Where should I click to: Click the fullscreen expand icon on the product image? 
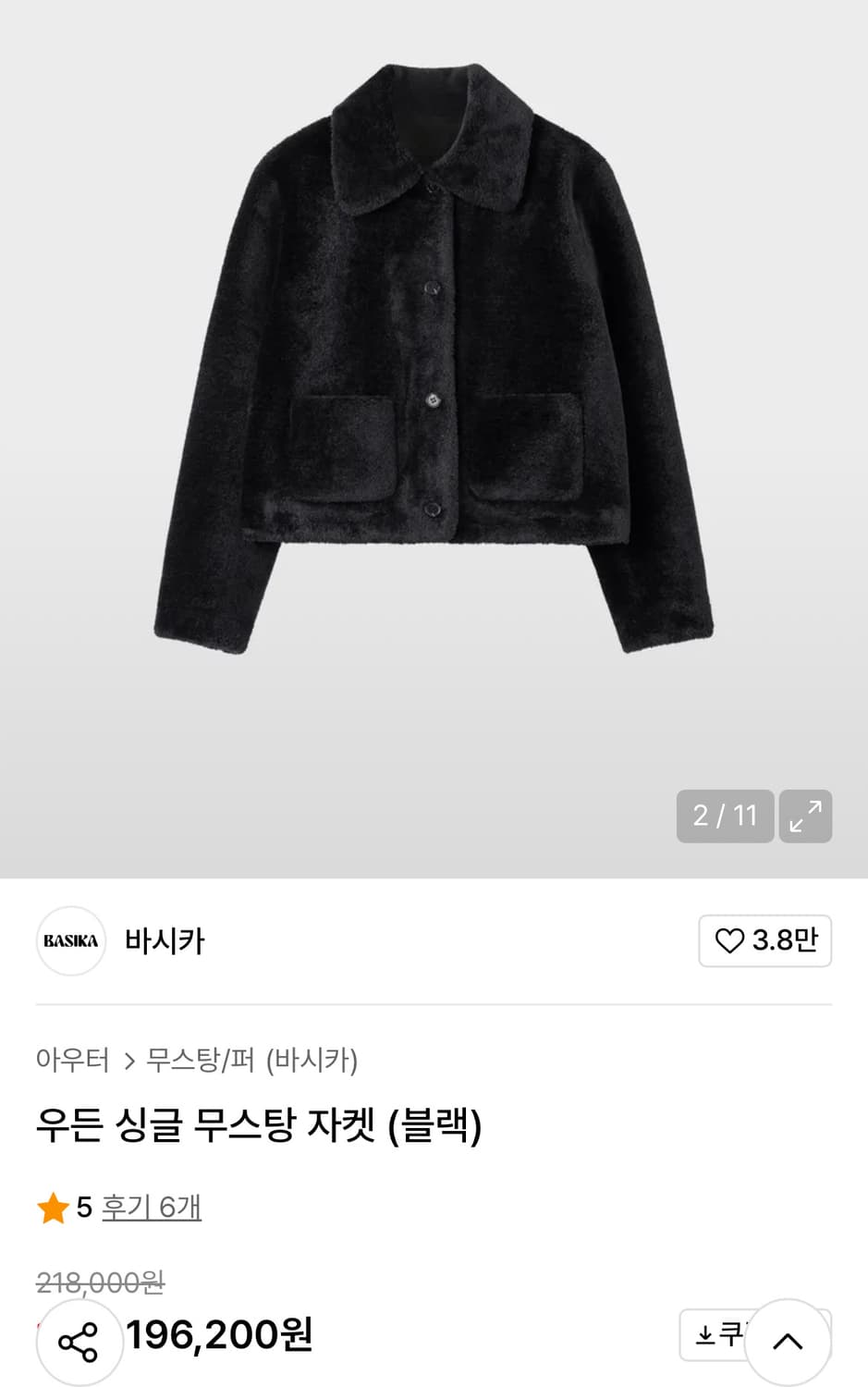(804, 816)
